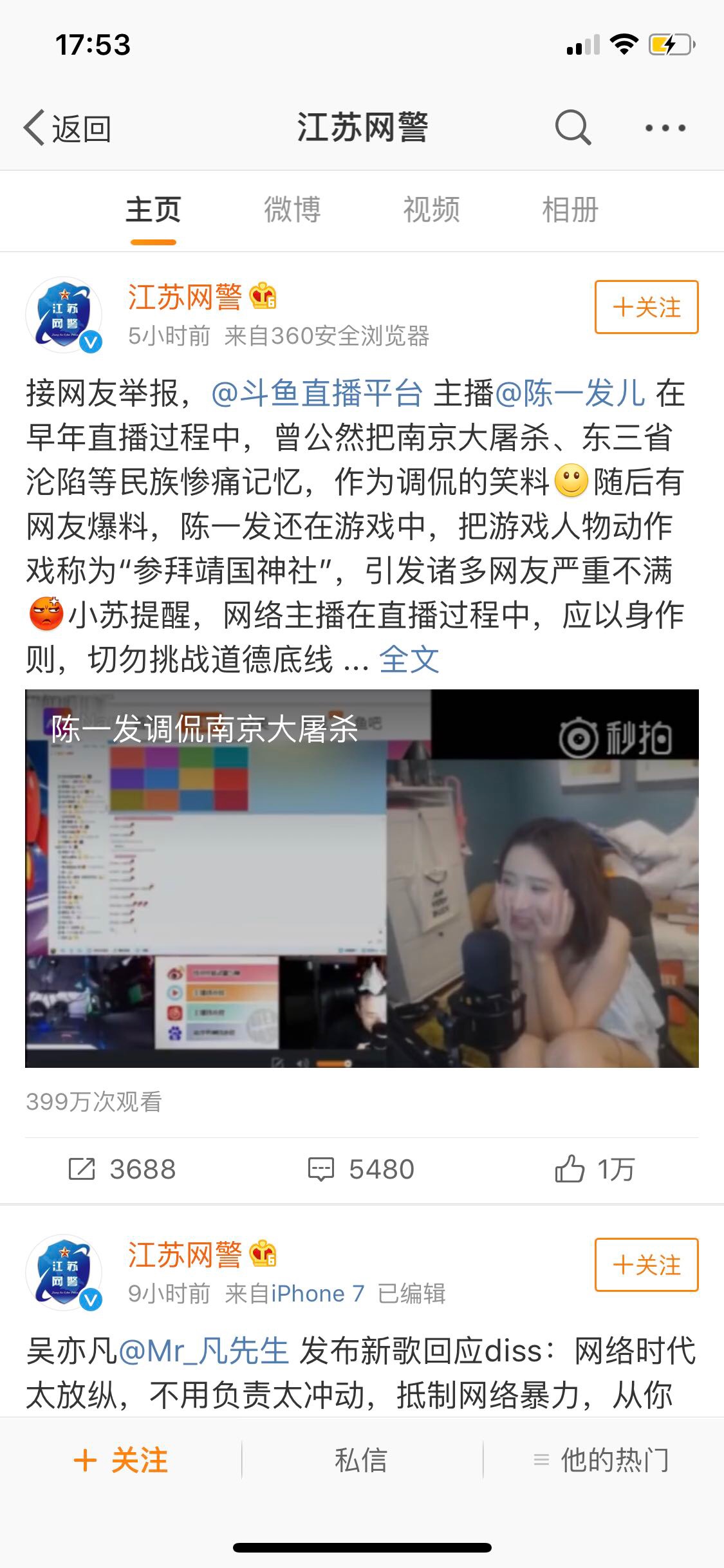
Task: Tap +关注 on the 5小时前 post
Action: pyautogui.click(x=646, y=307)
